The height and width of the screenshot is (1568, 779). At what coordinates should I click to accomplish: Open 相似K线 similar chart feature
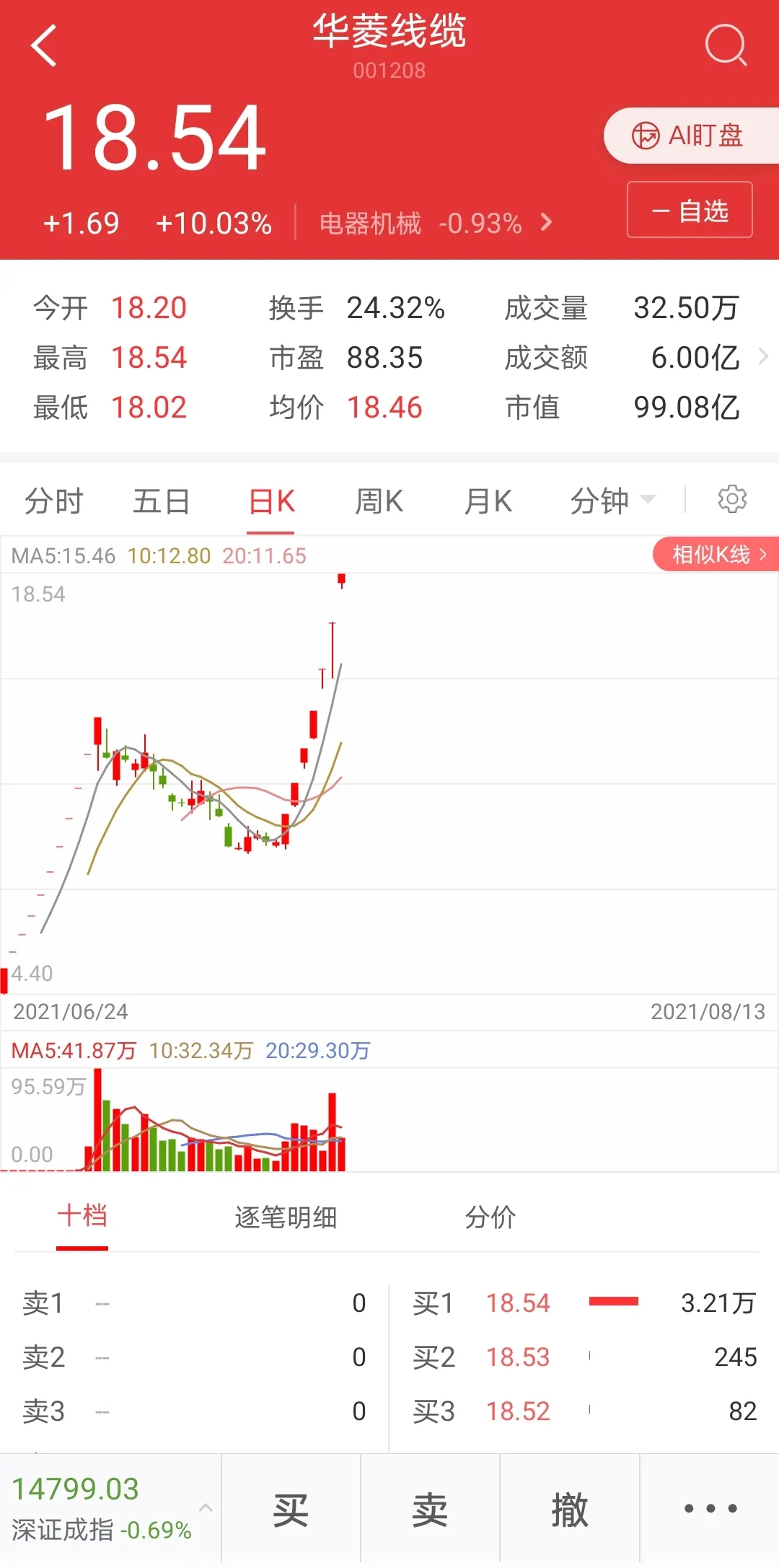716,555
